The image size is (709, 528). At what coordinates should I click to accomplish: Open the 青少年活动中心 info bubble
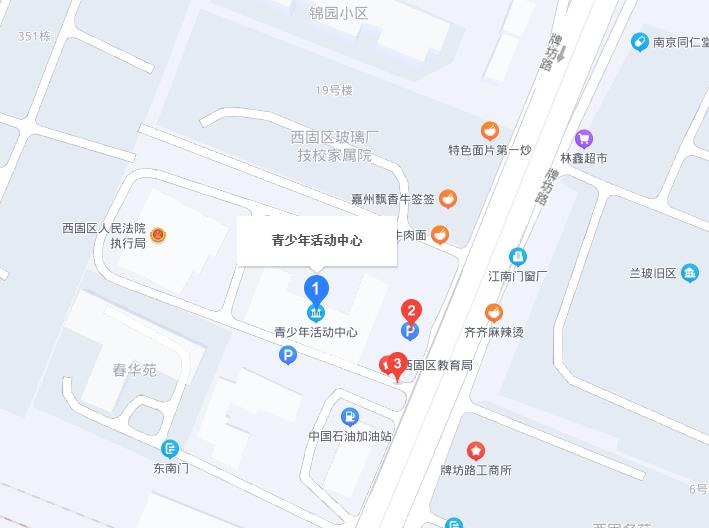[x=317, y=241]
